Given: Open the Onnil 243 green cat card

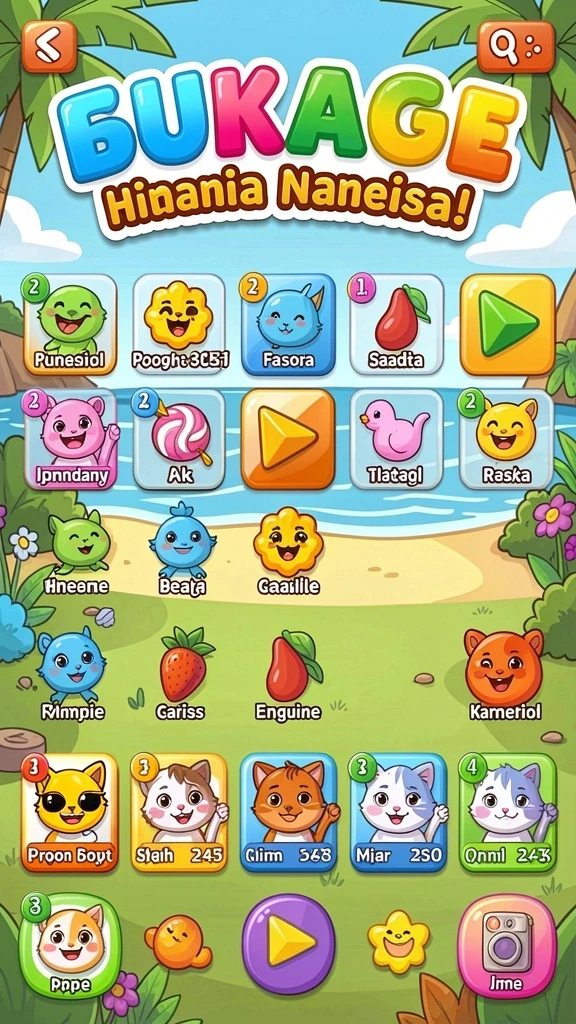Looking at the screenshot, I should [507, 812].
